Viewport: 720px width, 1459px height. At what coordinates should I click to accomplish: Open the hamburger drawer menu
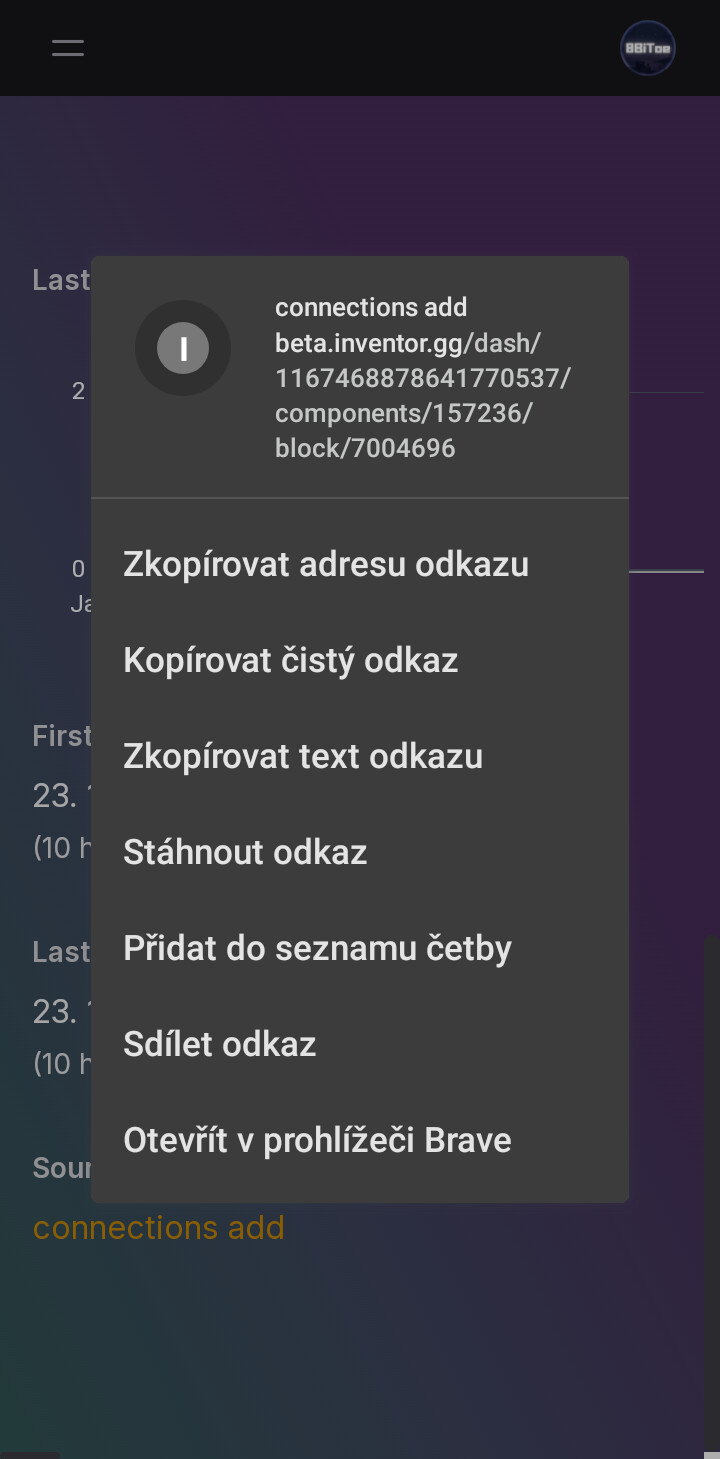point(68,48)
